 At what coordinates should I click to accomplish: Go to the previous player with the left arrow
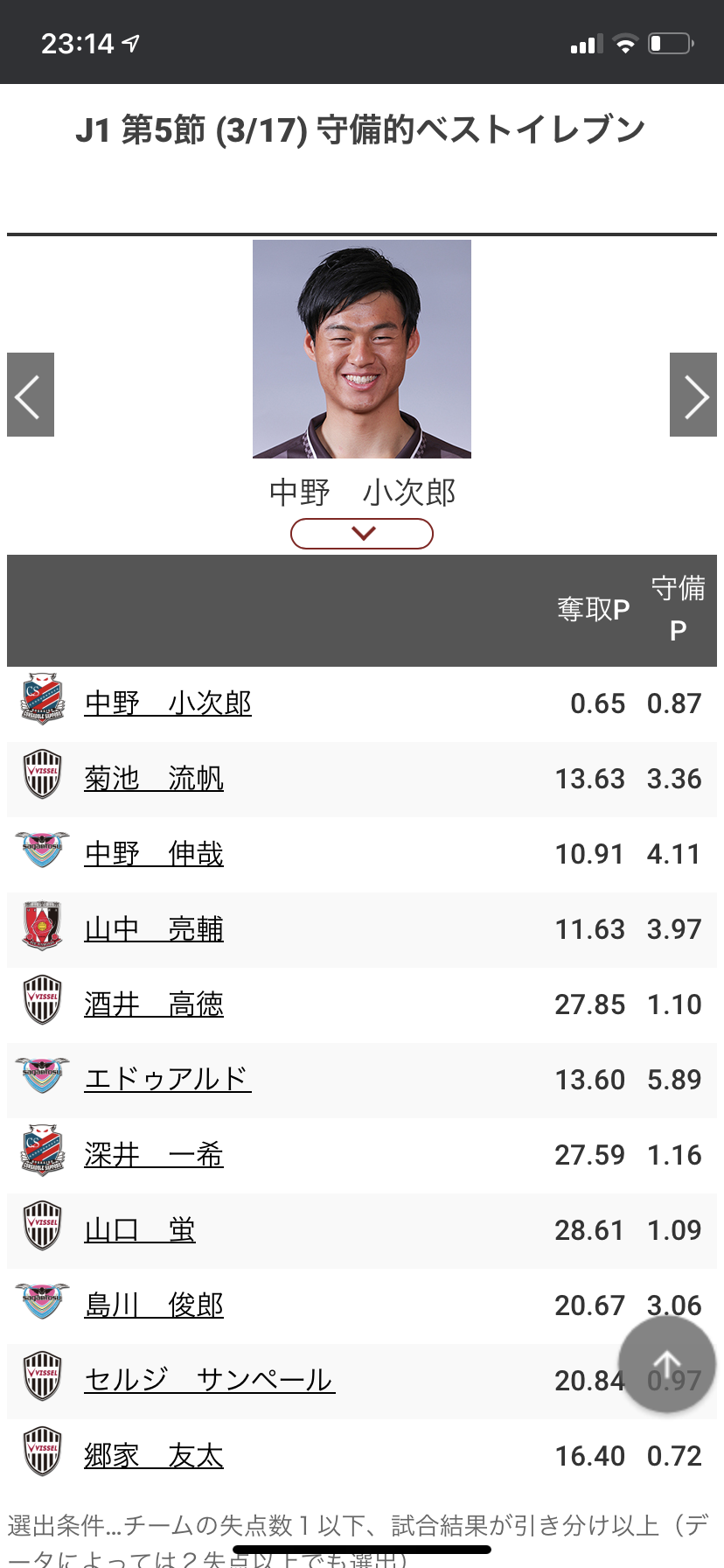pyautogui.click(x=31, y=395)
